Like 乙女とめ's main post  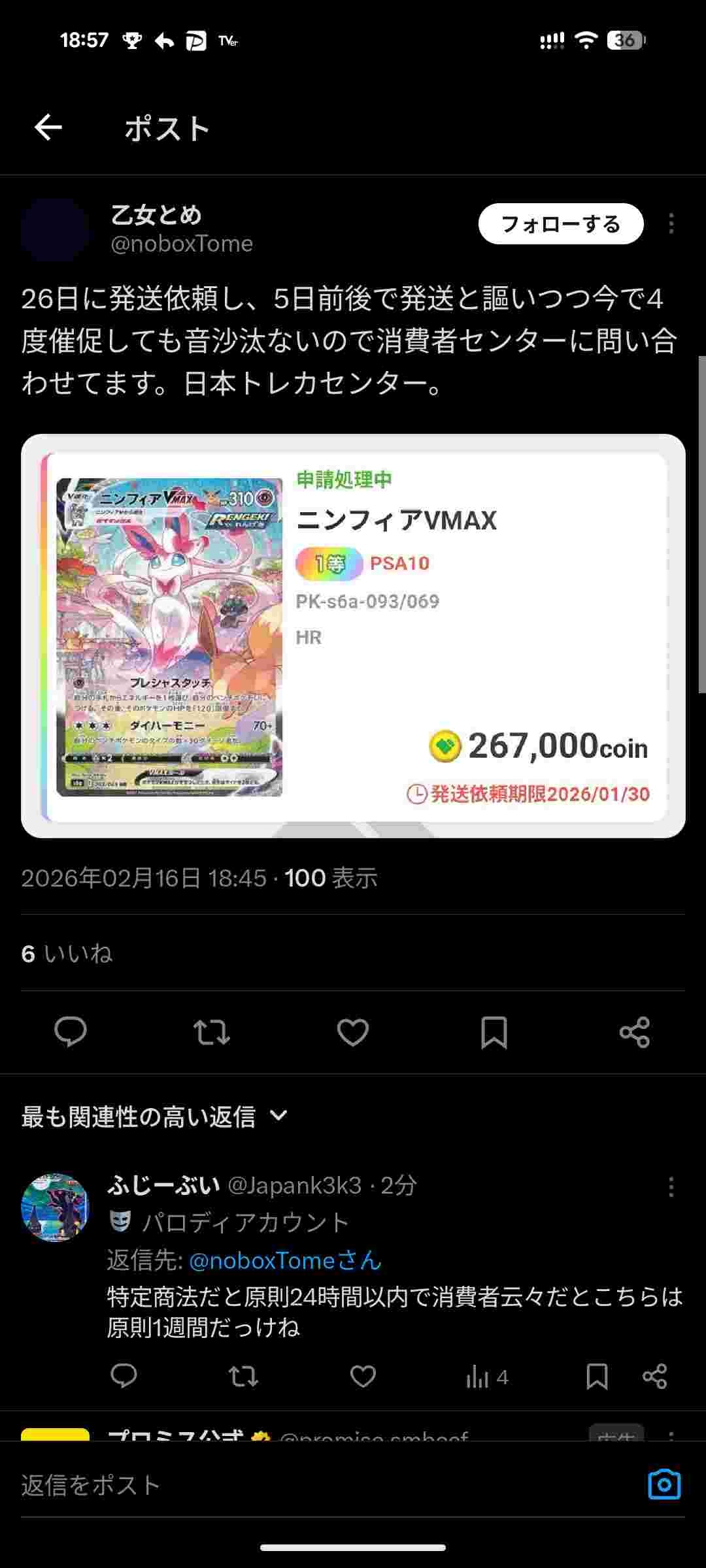pos(353,1032)
